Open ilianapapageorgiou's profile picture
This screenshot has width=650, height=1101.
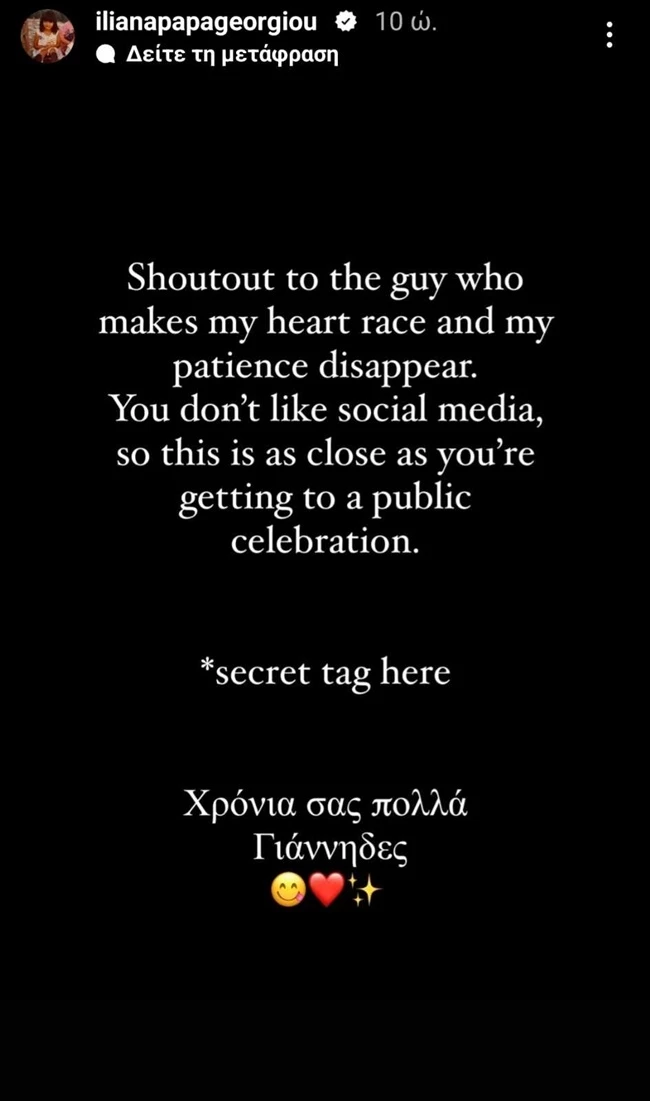(x=47, y=36)
